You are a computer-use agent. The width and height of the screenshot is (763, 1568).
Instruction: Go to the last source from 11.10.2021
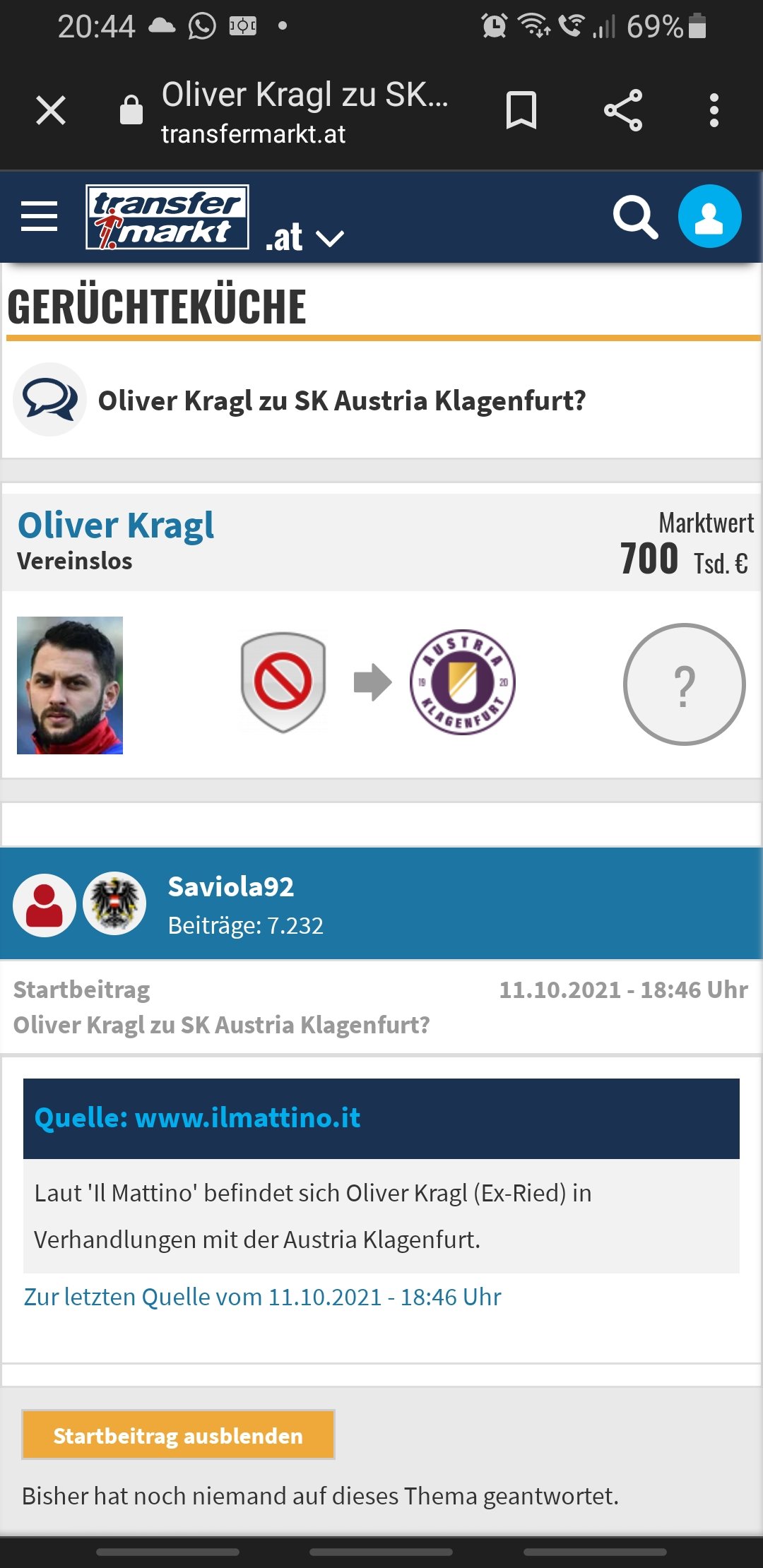[x=263, y=1297]
